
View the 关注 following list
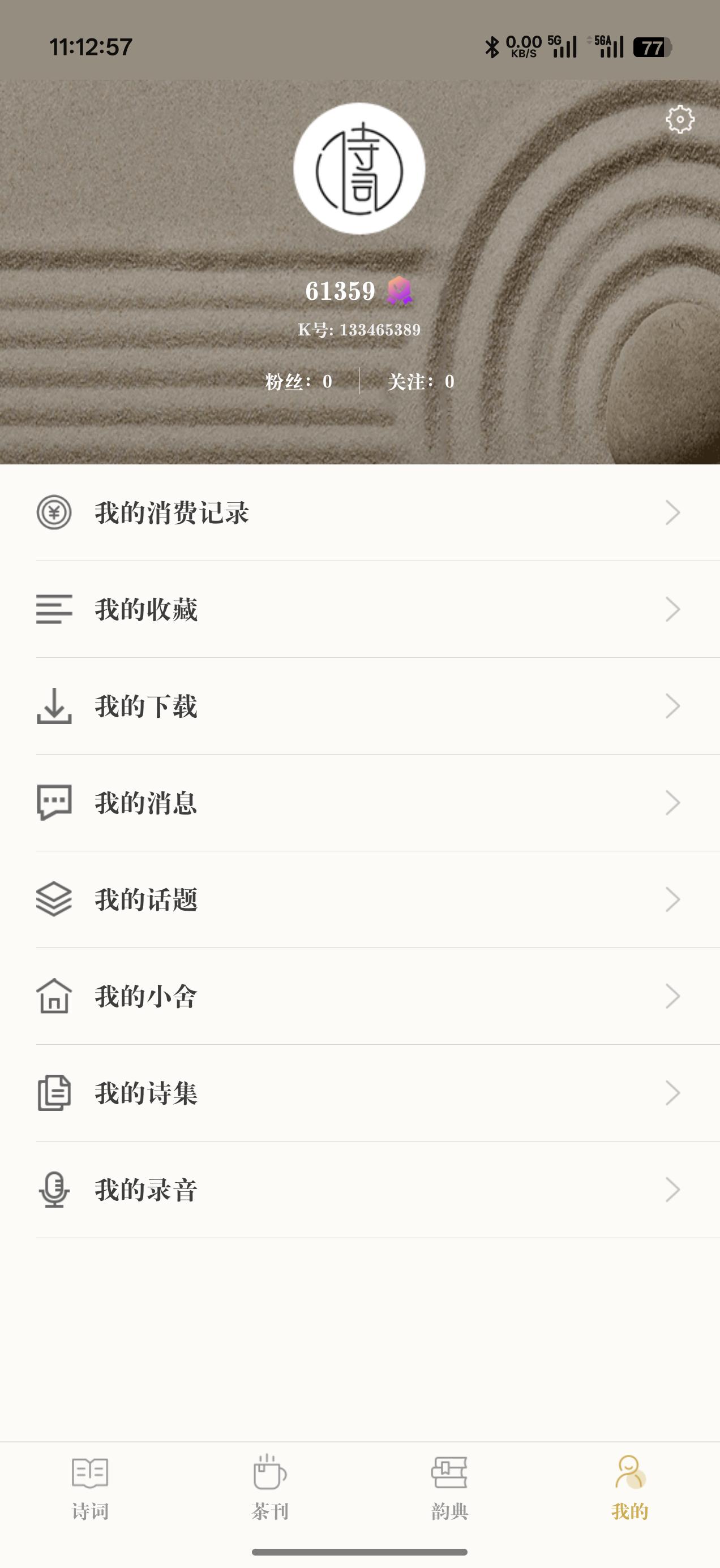pos(421,382)
